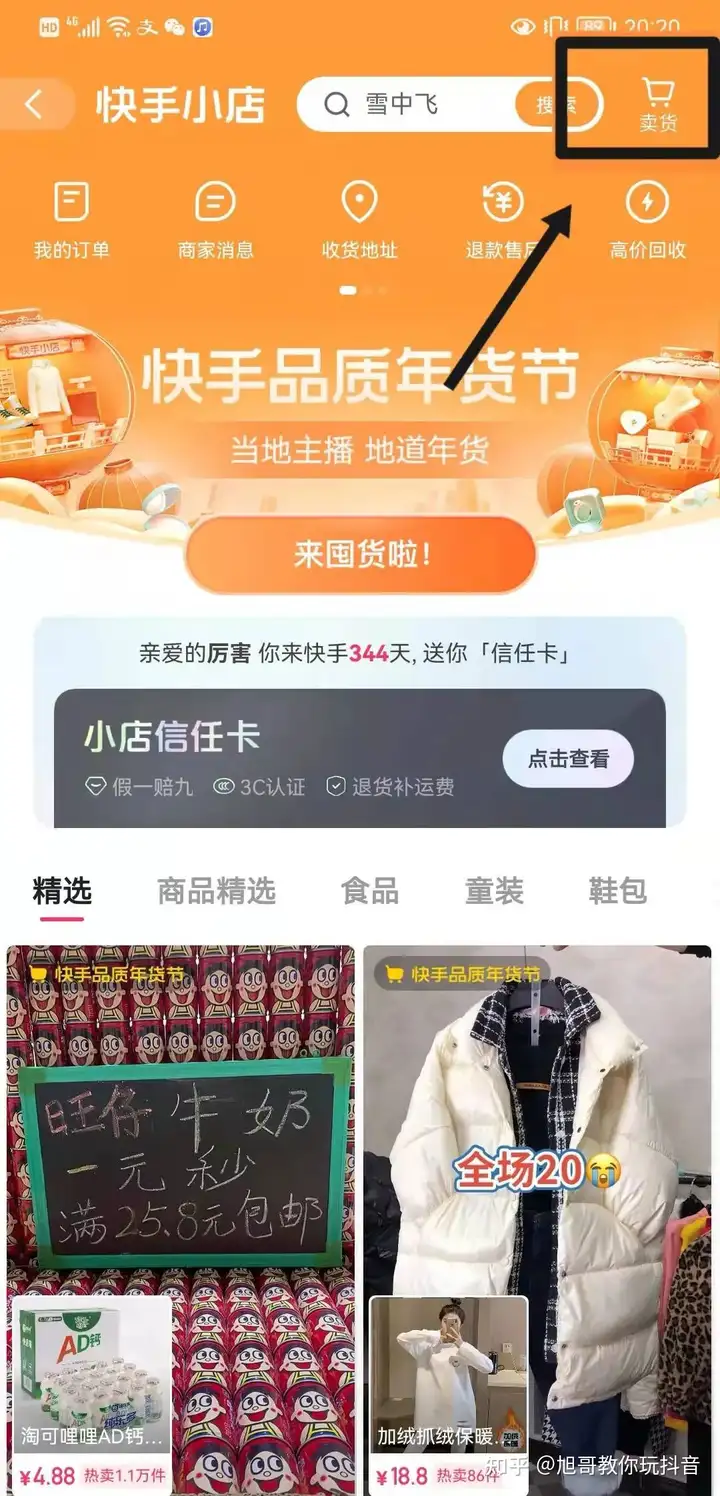Screen dimensions: 720x1496
Task: Switch to the 商品精选 tab
Action: point(216,890)
